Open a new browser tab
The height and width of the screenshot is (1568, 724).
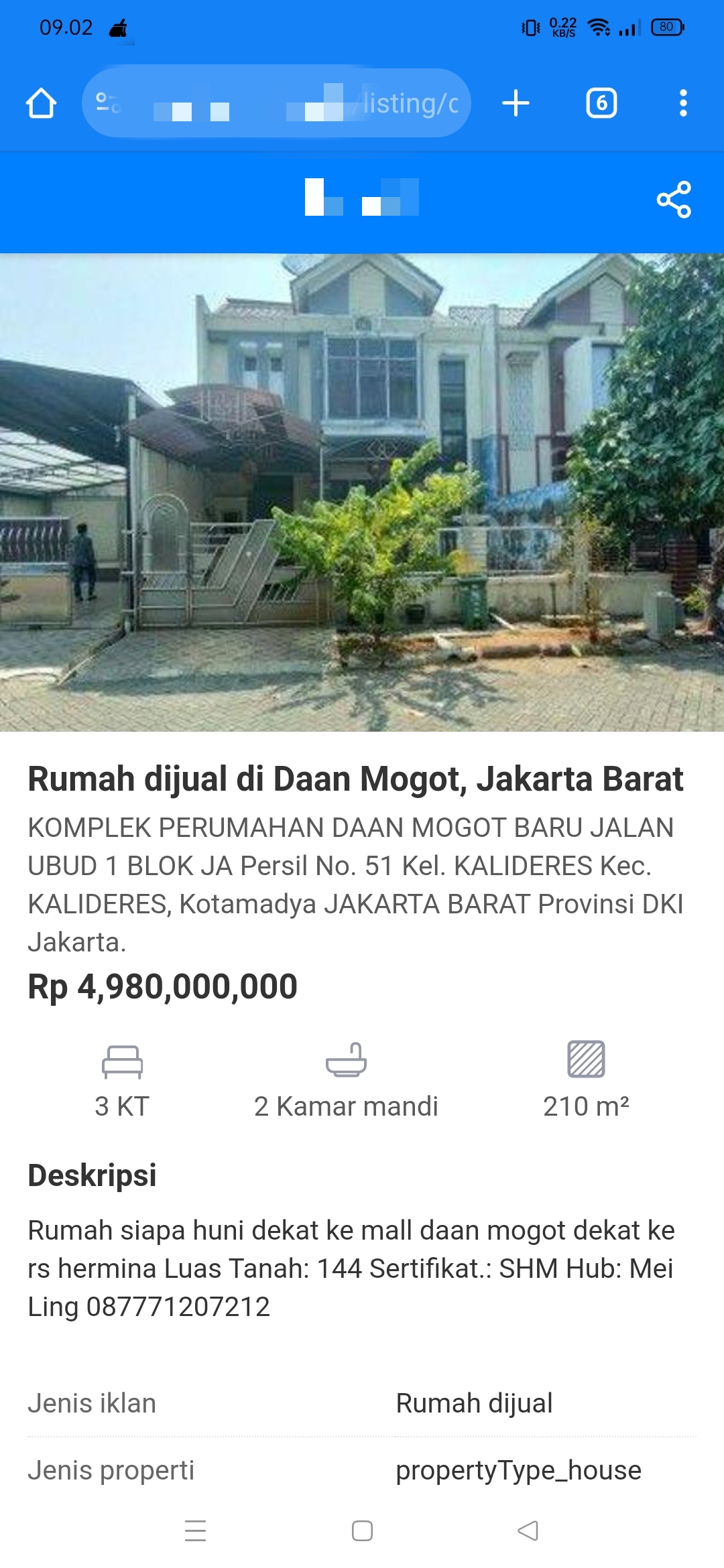(516, 103)
